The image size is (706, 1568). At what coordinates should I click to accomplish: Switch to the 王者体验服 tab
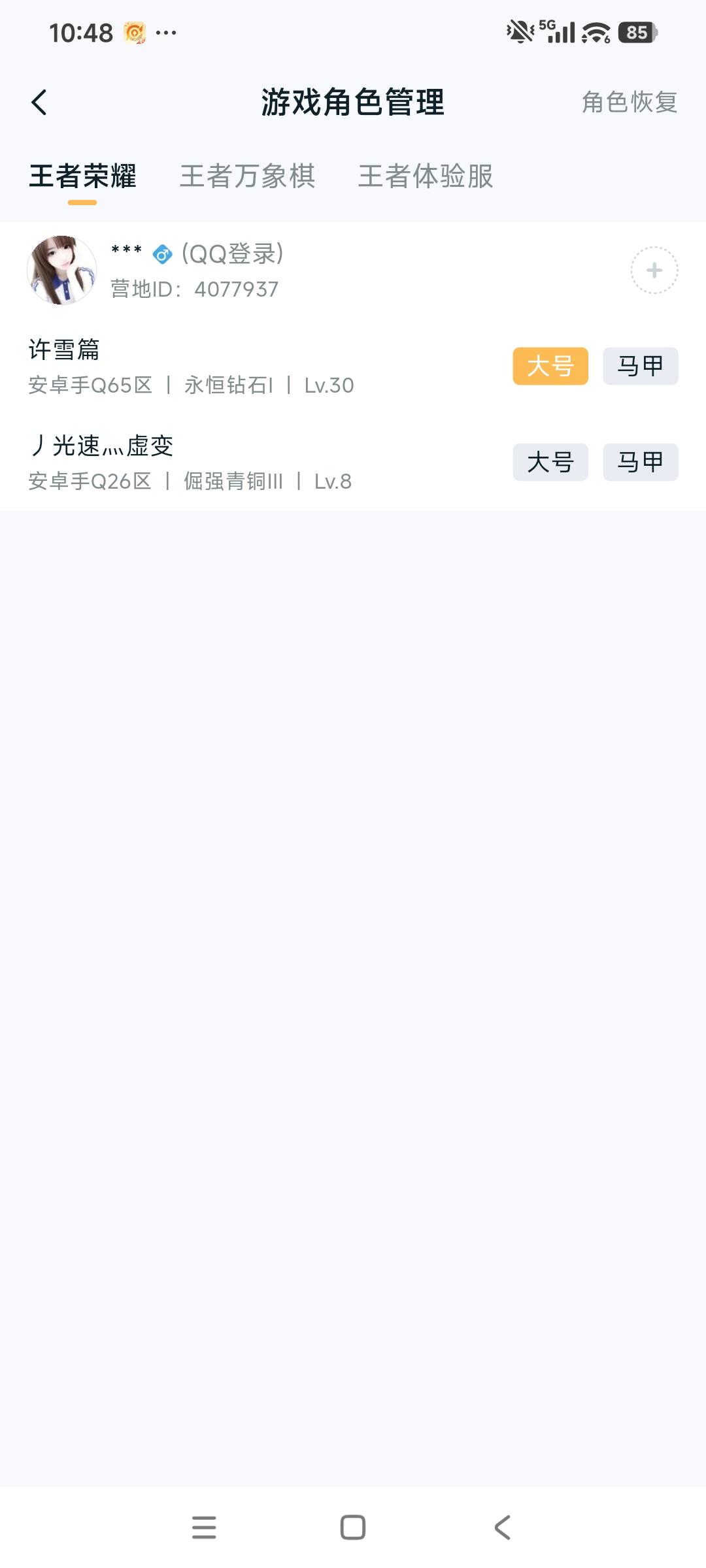(426, 176)
